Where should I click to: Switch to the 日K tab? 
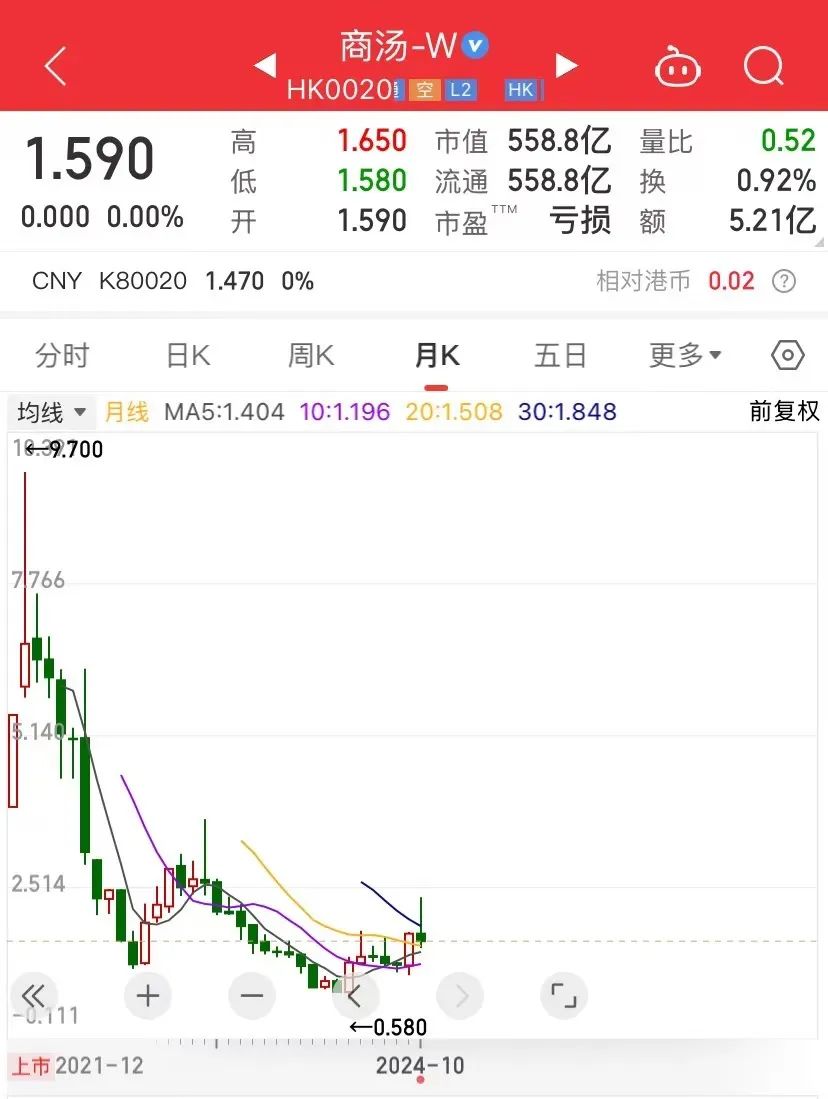186,355
